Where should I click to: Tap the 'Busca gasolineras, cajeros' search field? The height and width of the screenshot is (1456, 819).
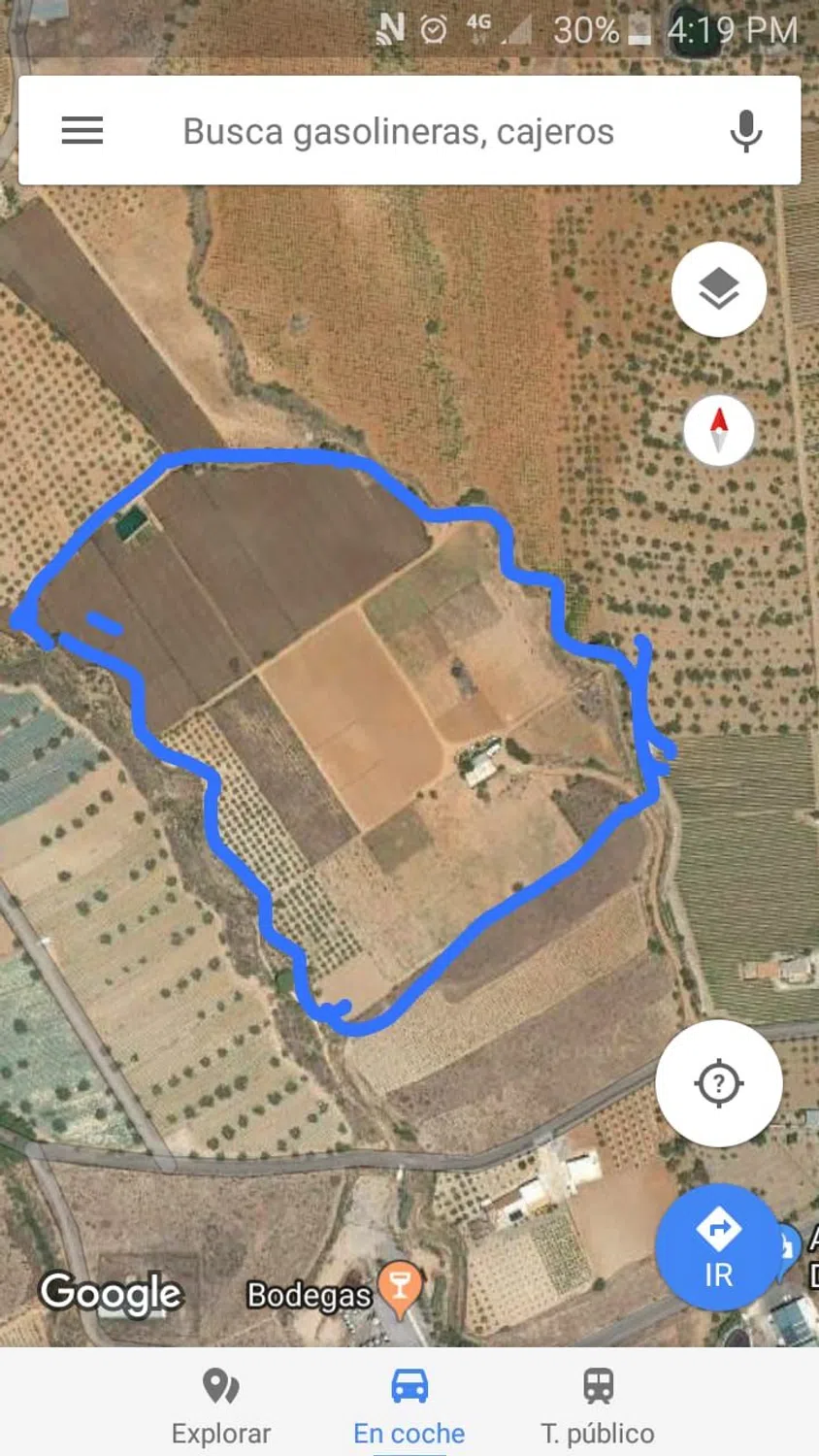tap(398, 132)
